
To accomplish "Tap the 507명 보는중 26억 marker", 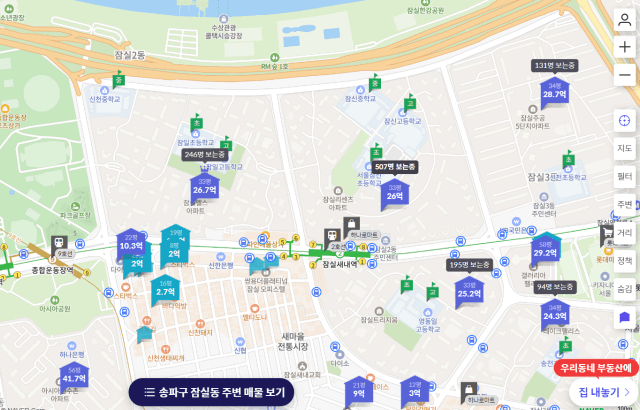I will pyautogui.click(x=395, y=195).
